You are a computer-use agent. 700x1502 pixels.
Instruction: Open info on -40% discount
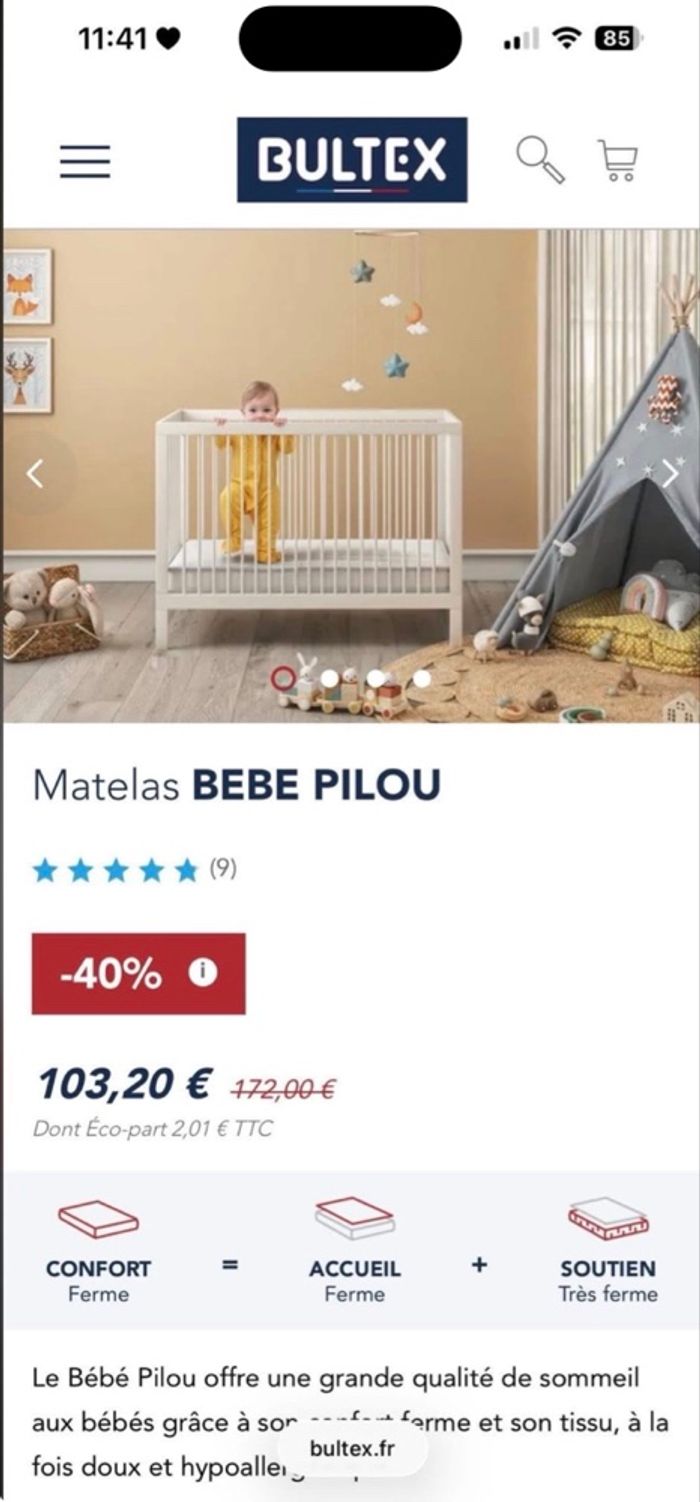pos(203,972)
